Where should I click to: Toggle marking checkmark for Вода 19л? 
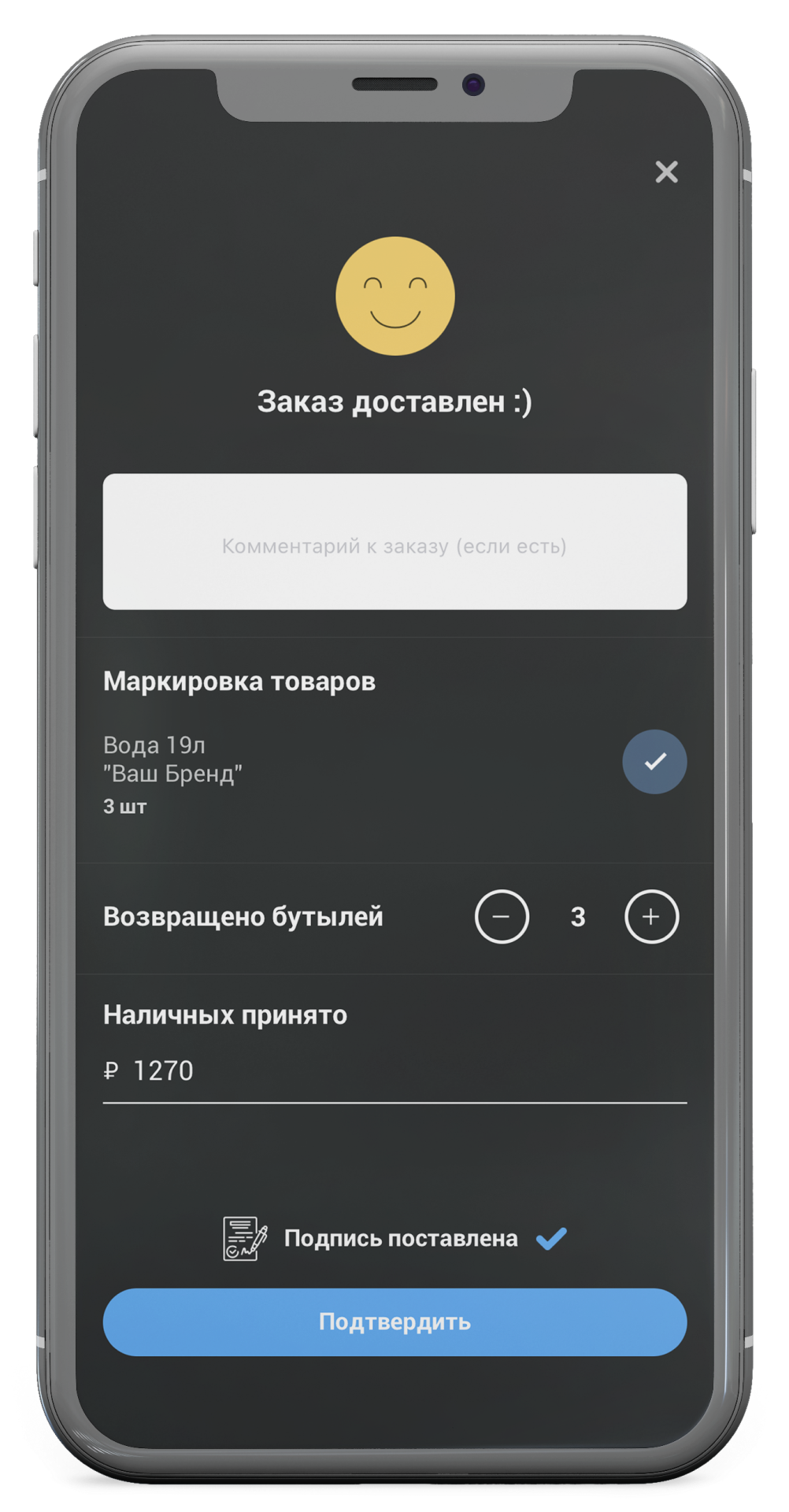[654, 761]
